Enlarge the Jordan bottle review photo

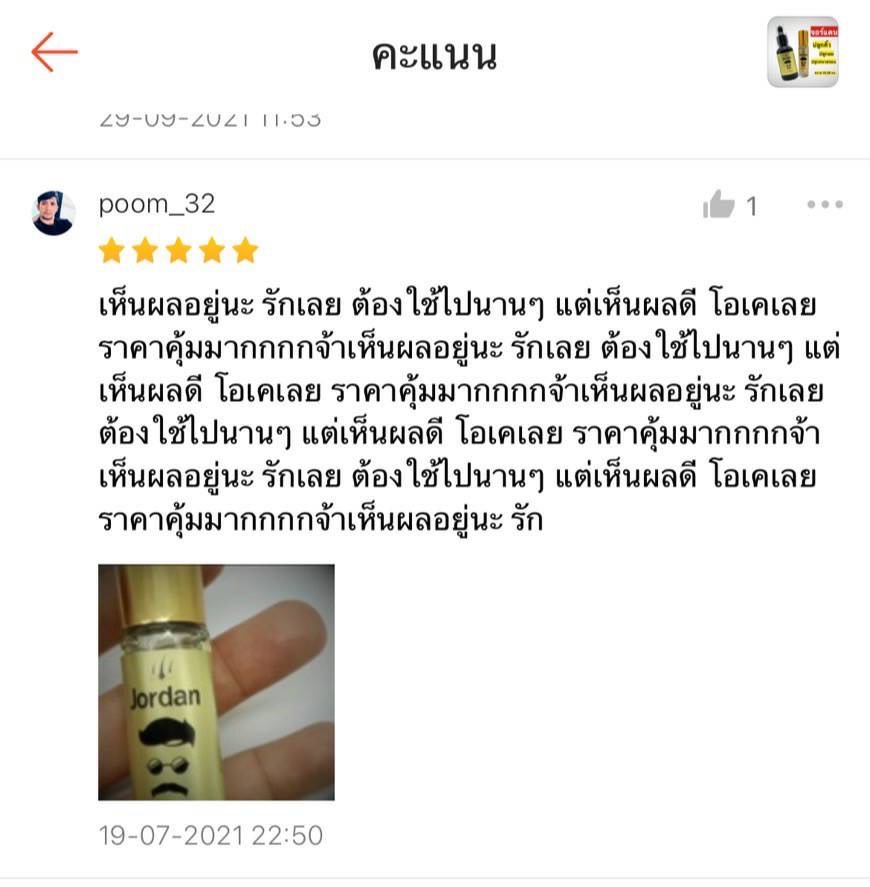(x=216, y=682)
